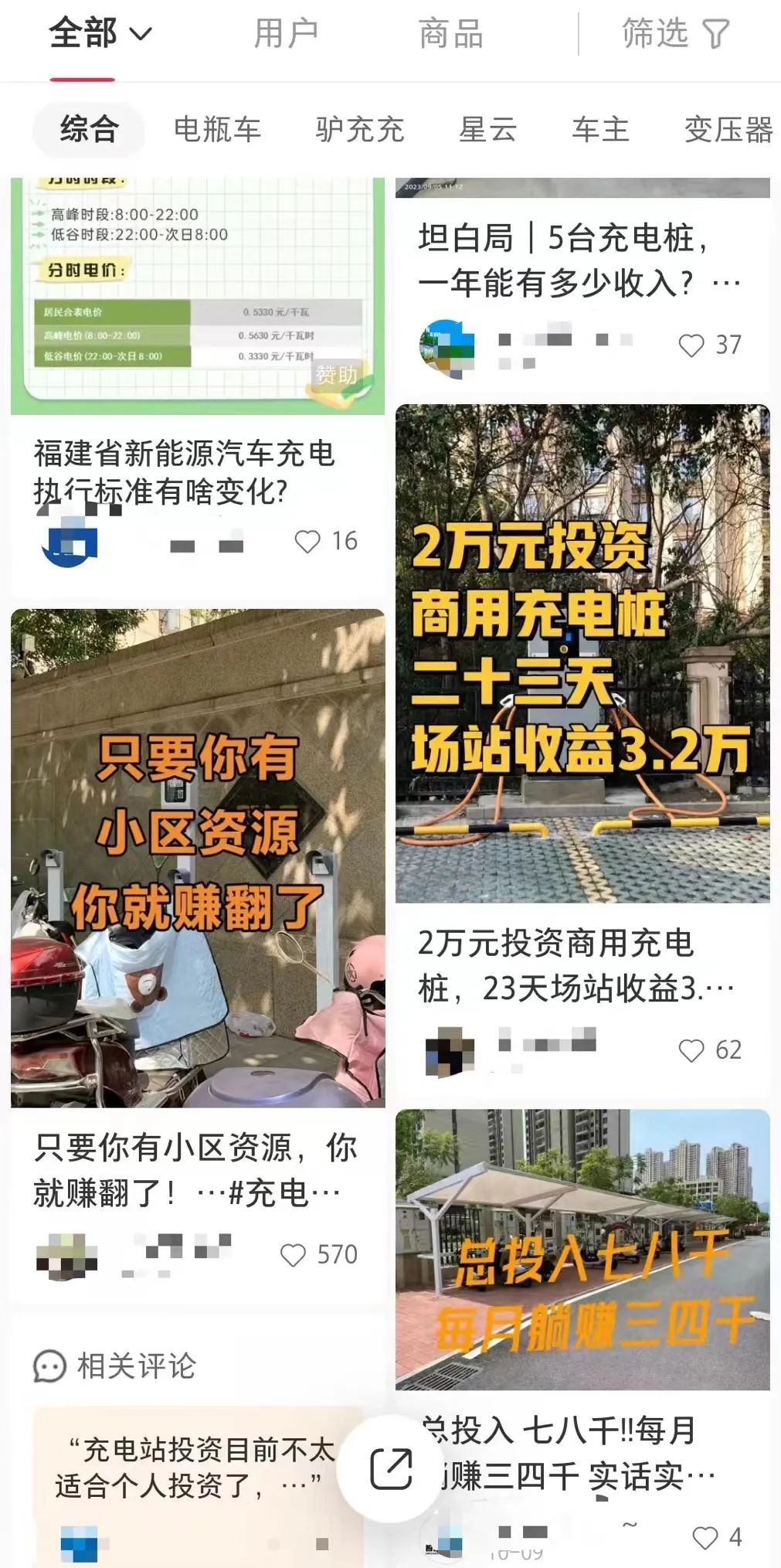Select the 星云 chip
This screenshot has height=1568, width=781.
[487, 129]
